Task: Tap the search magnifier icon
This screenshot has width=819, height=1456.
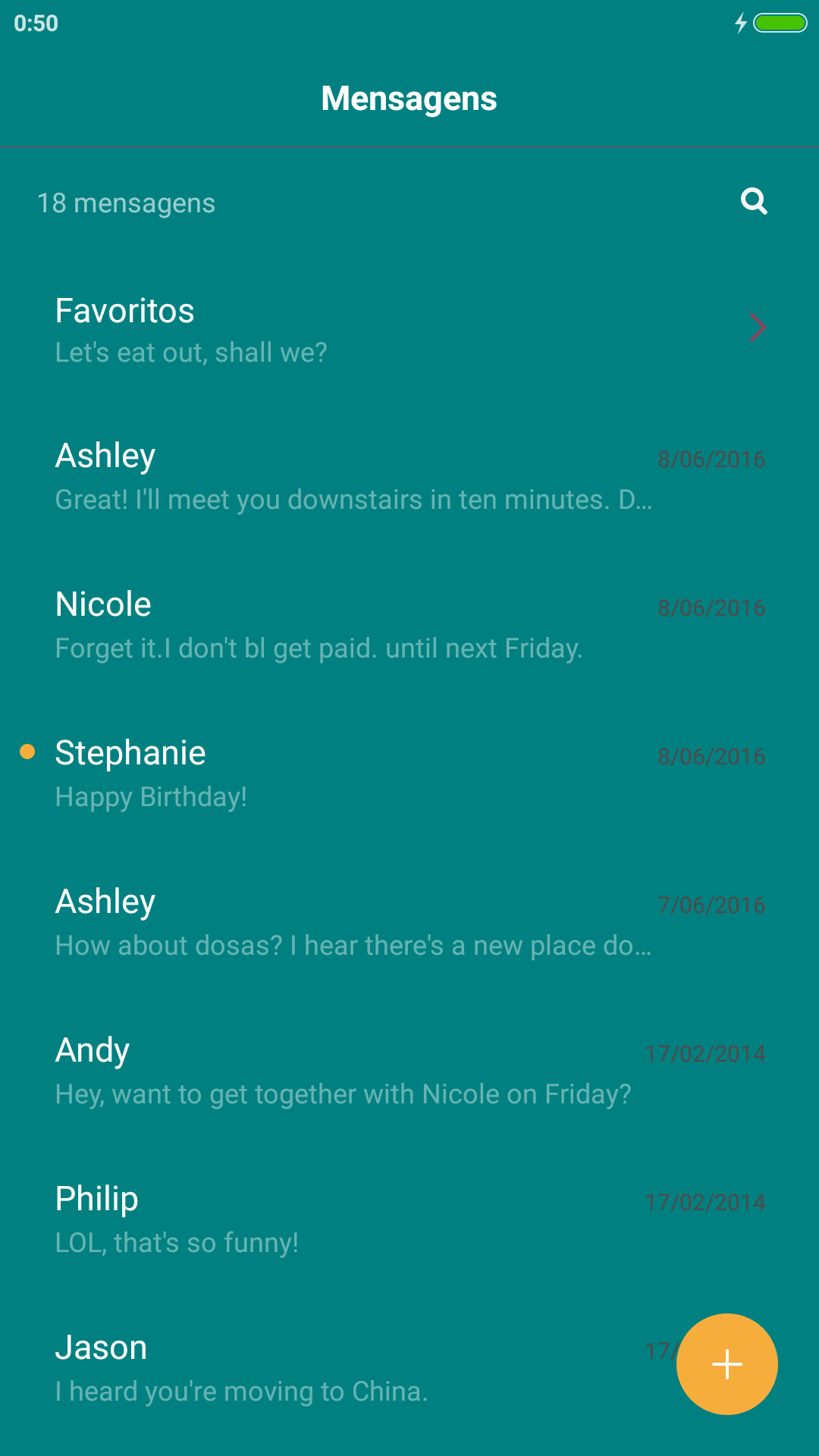Action: pyautogui.click(x=754, y=202)
